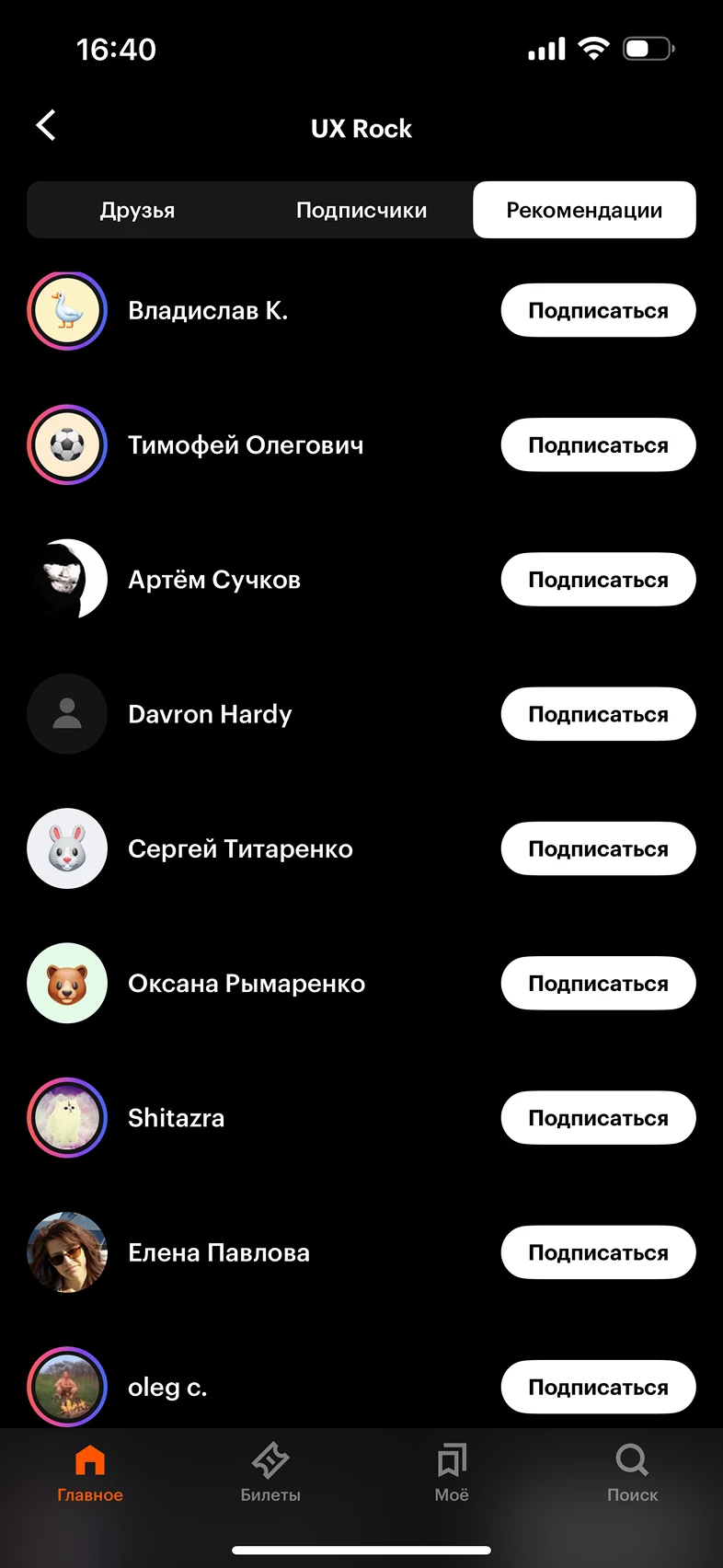This screenshot has width=723, height=1568.
Task: Switch to the Друзья tab
Action: pos(138,210)
